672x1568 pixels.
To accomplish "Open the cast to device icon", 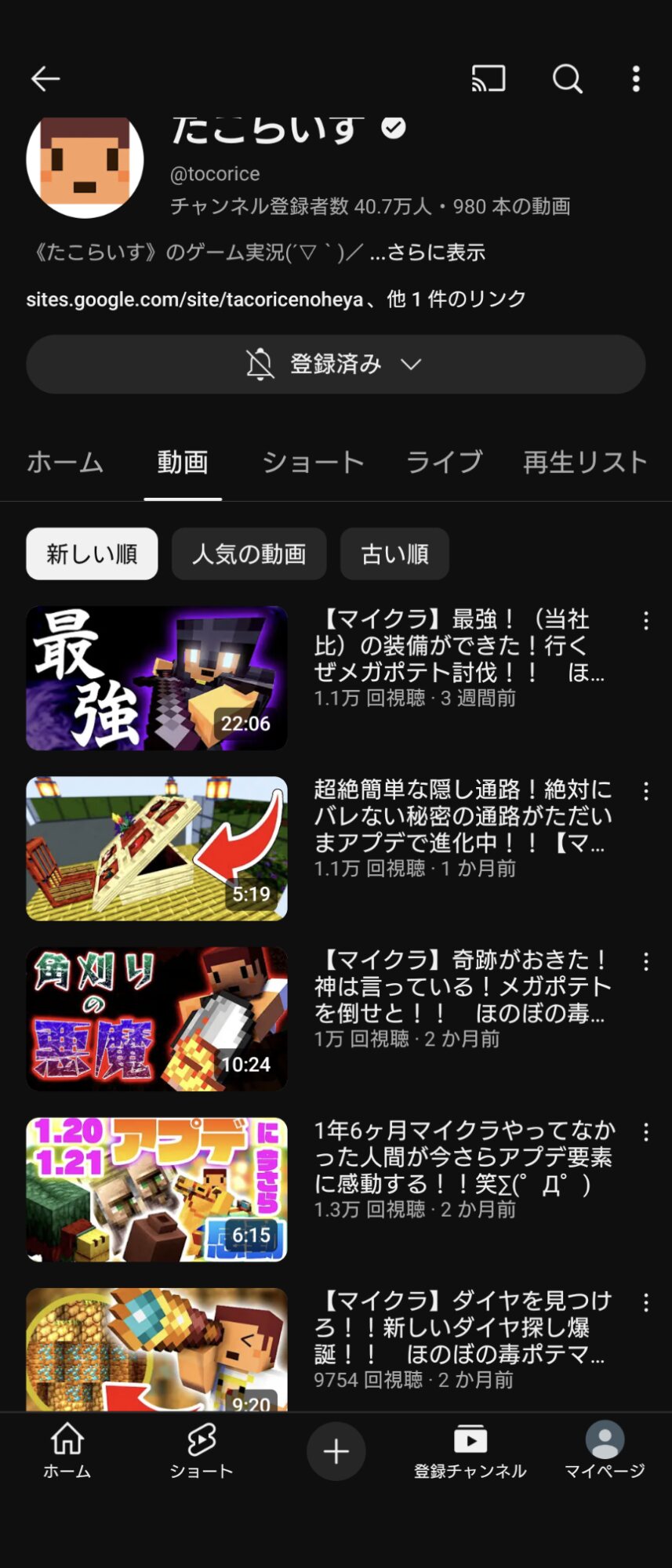I will (488, 78).
